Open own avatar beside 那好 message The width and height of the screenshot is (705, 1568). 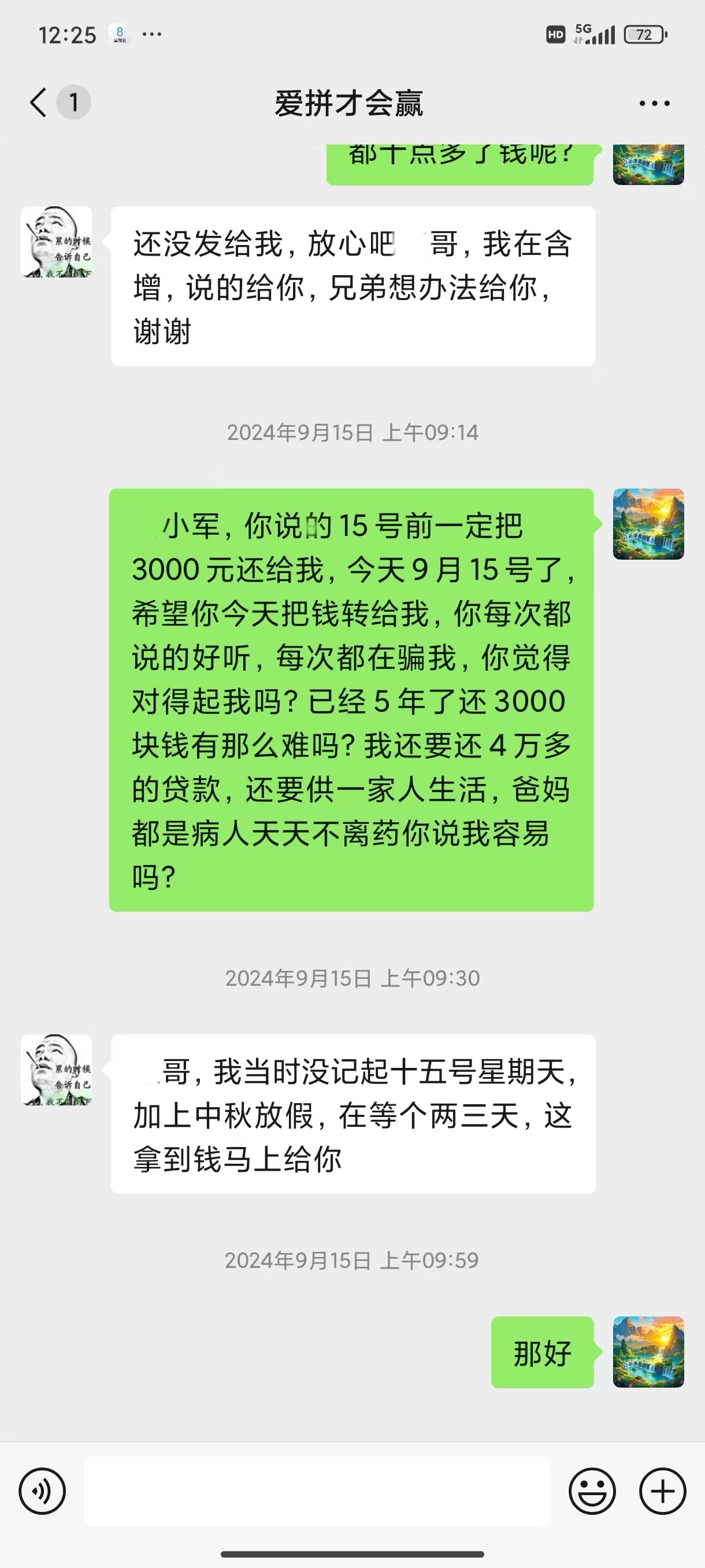tap(648, 1352)
